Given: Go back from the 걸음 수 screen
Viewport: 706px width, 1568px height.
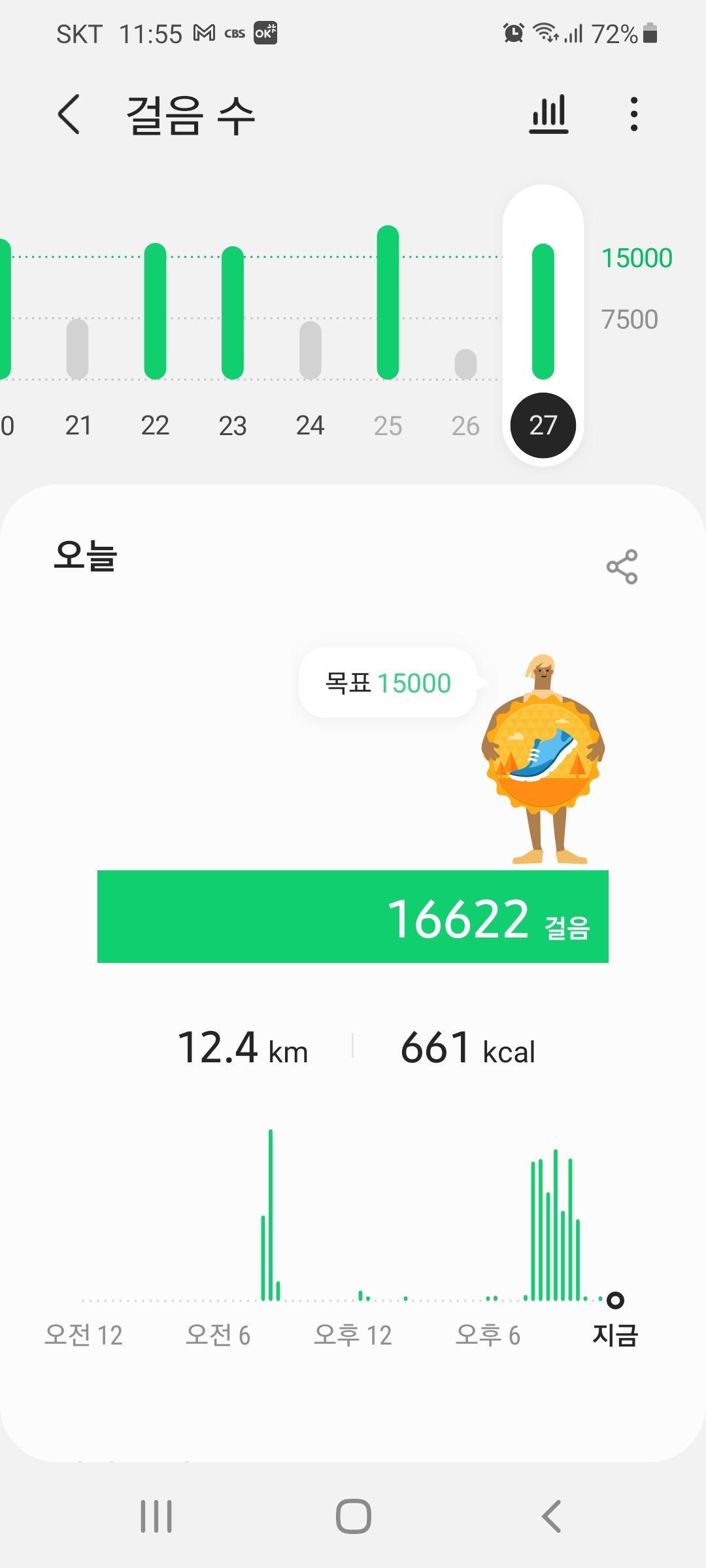Looking at the screenshot, I should (x=69, y=114).
